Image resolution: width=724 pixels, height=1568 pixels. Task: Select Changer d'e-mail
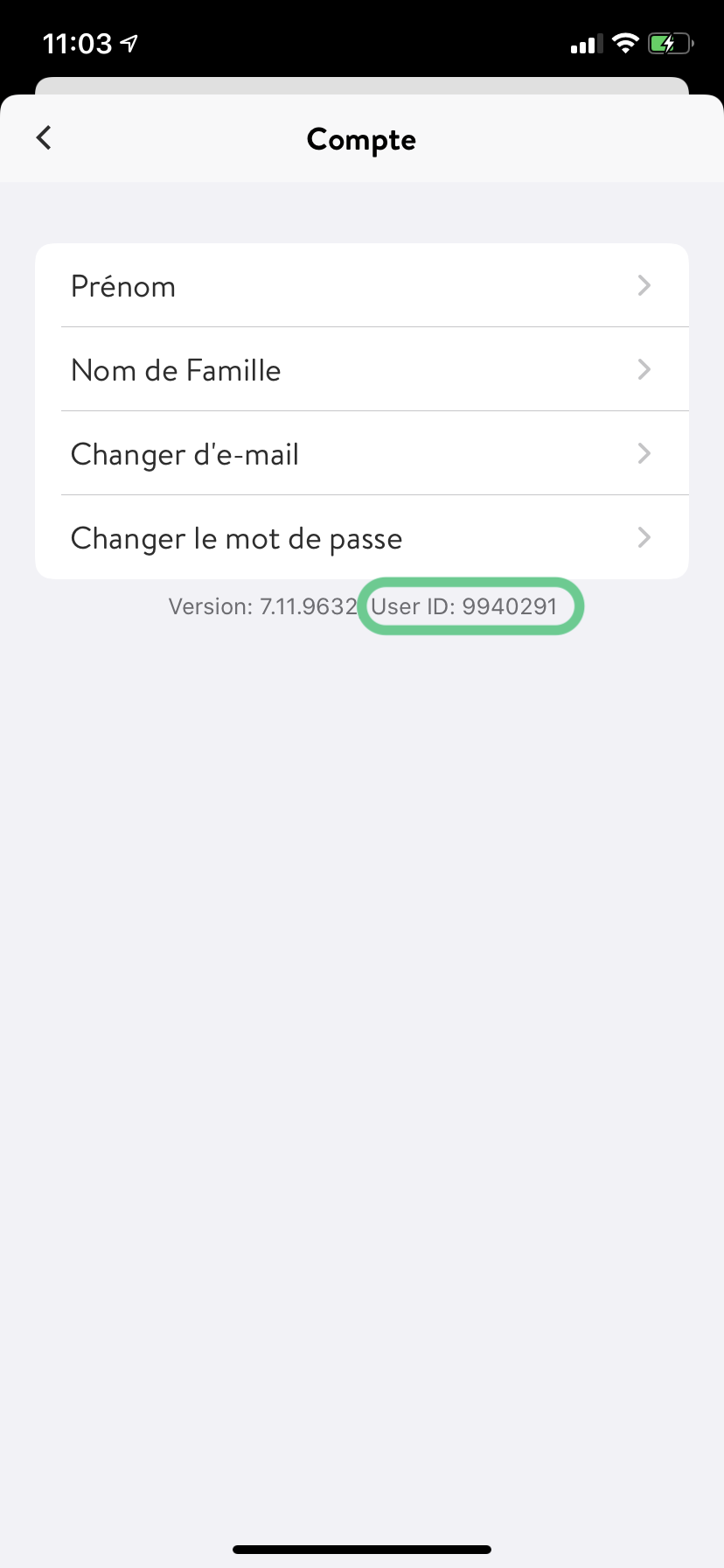[361, 454]
